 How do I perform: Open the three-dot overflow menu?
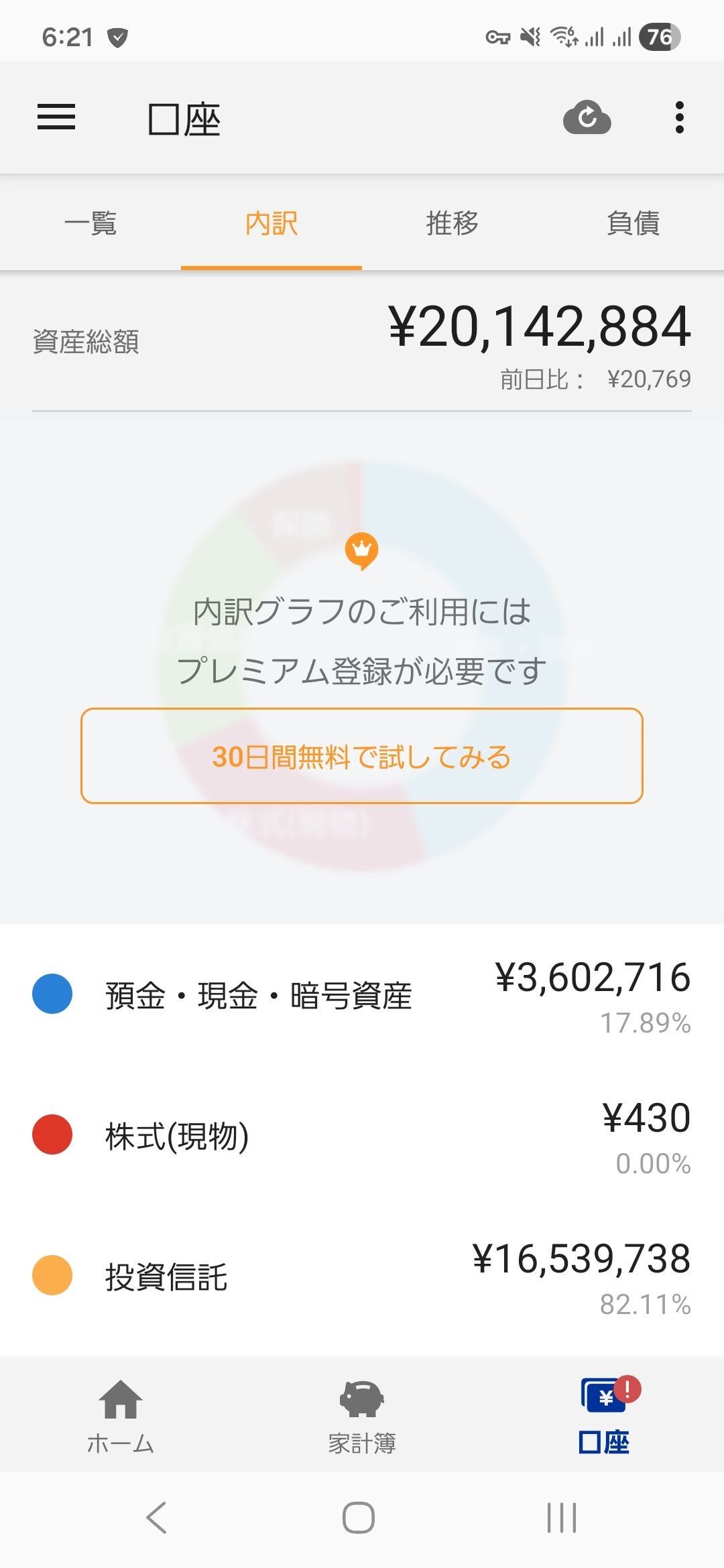[679, 118]
